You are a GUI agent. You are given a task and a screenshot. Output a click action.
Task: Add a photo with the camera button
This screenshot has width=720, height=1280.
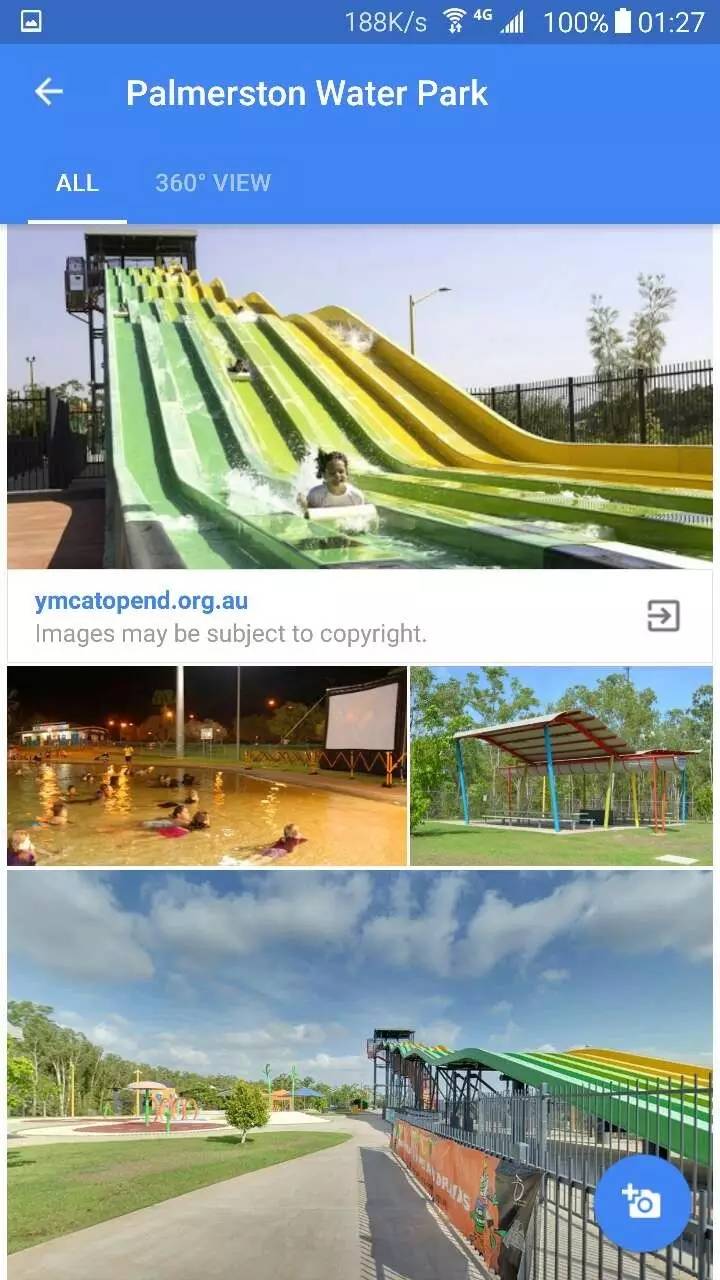[642, 1203]
